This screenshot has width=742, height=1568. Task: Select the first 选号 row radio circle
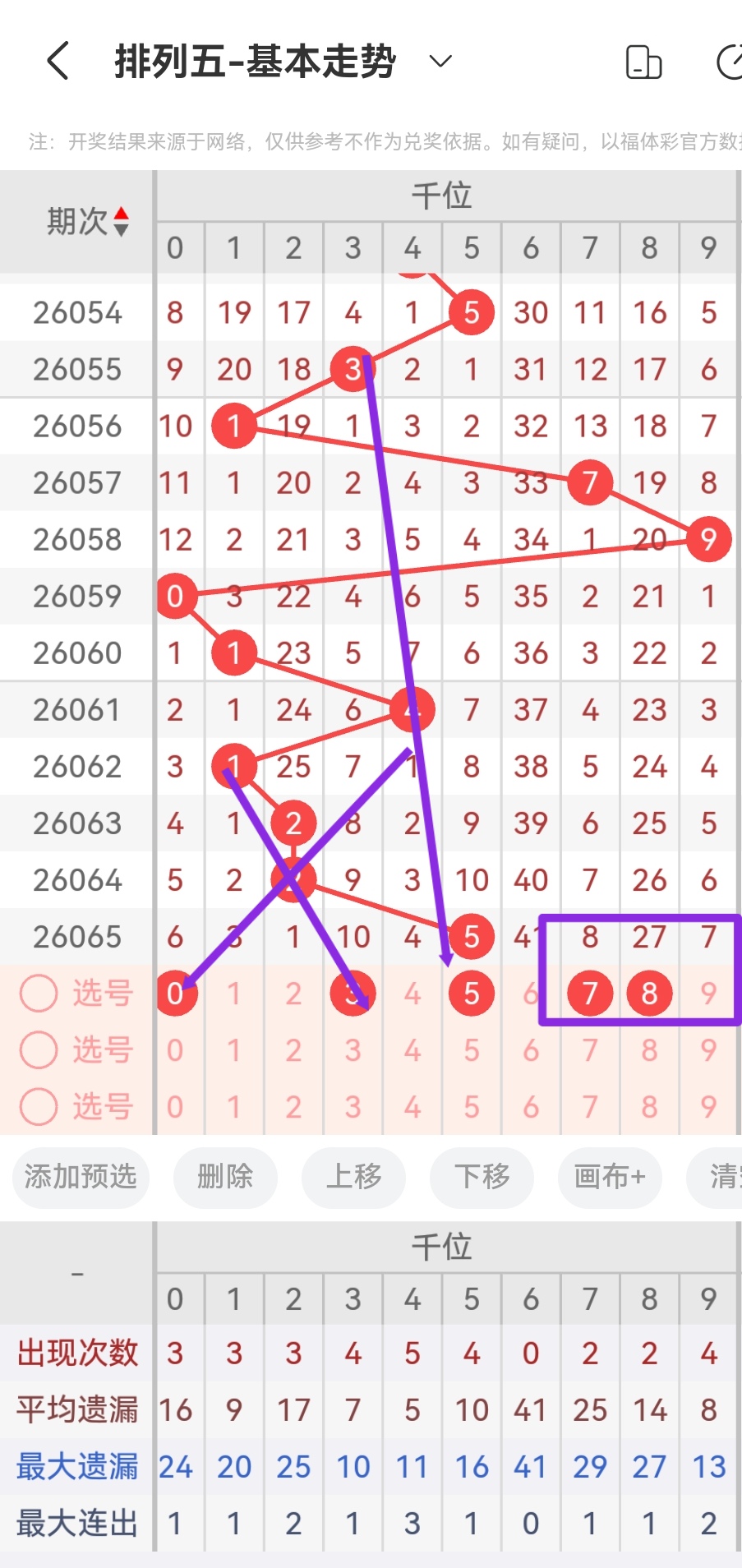(x=38, y=993)
